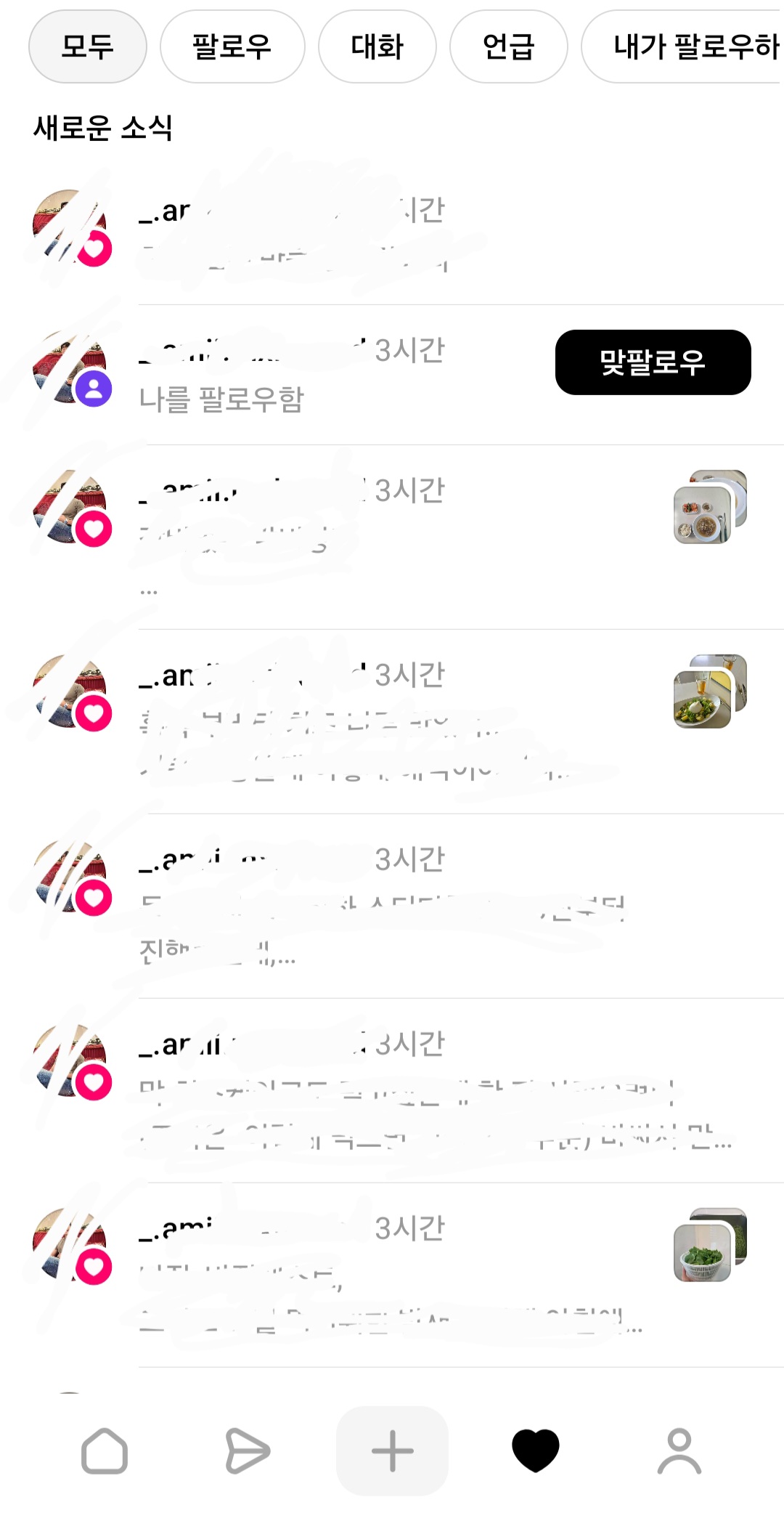Create a new post with plus button
The height and width of the screenshot is (1521, 784).
tap(392, 1451)
